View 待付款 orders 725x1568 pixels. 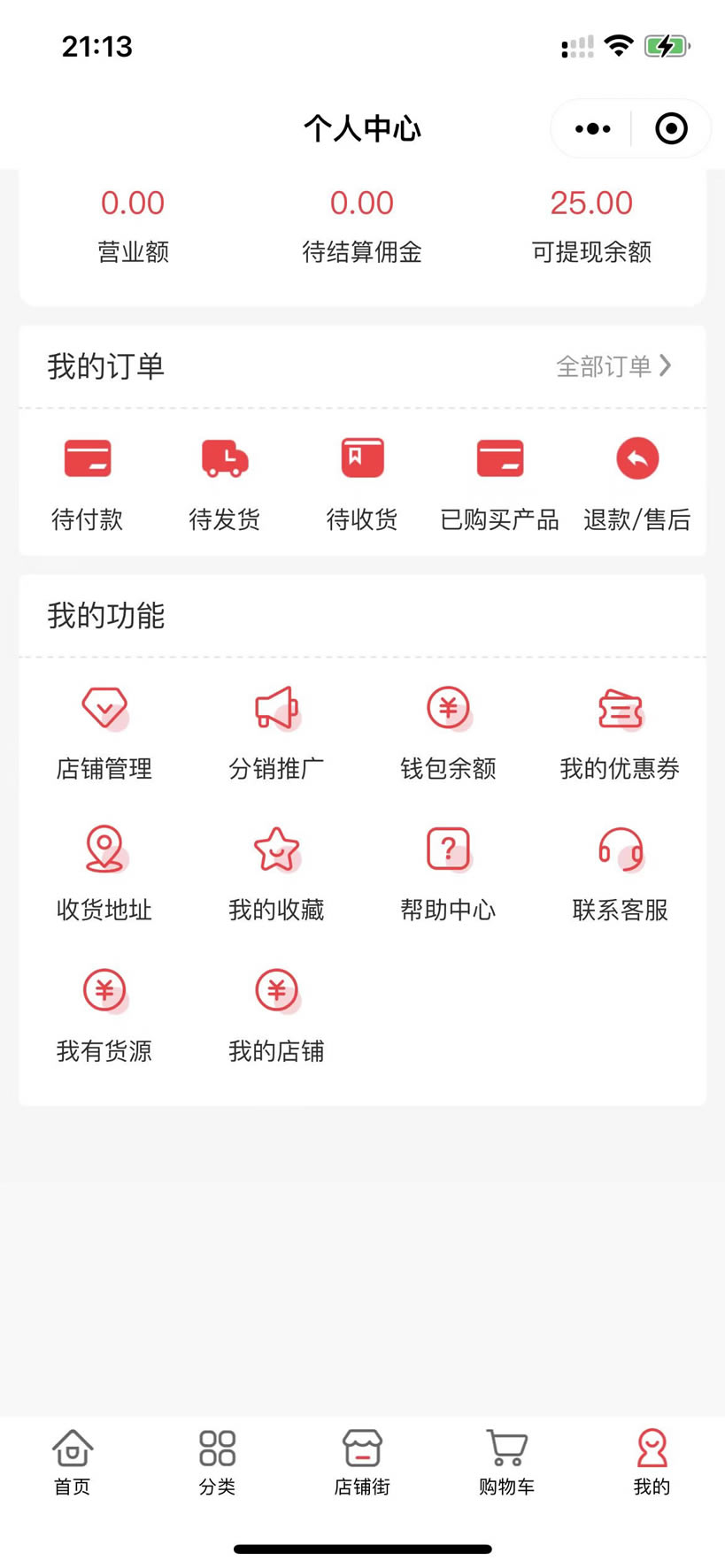[87, 484]
